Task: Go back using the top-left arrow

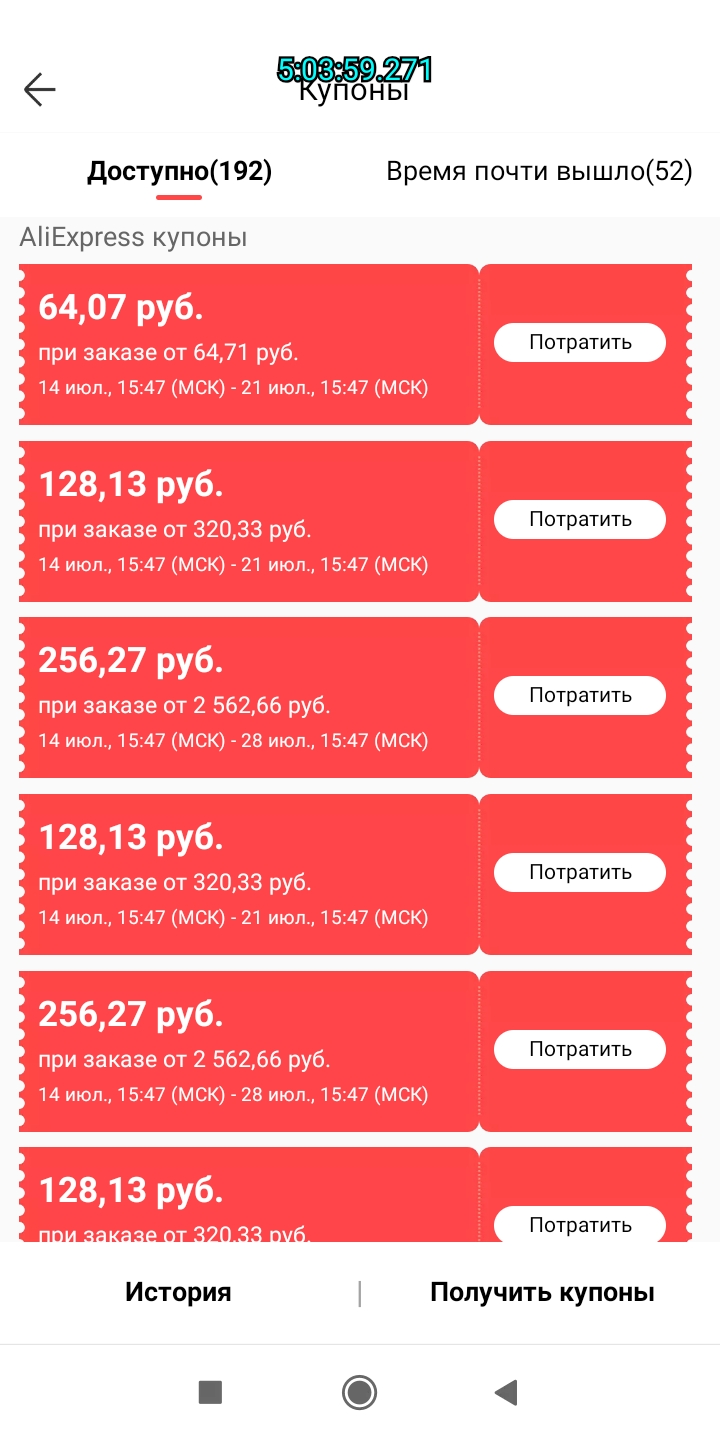Action: coord(40,90)
